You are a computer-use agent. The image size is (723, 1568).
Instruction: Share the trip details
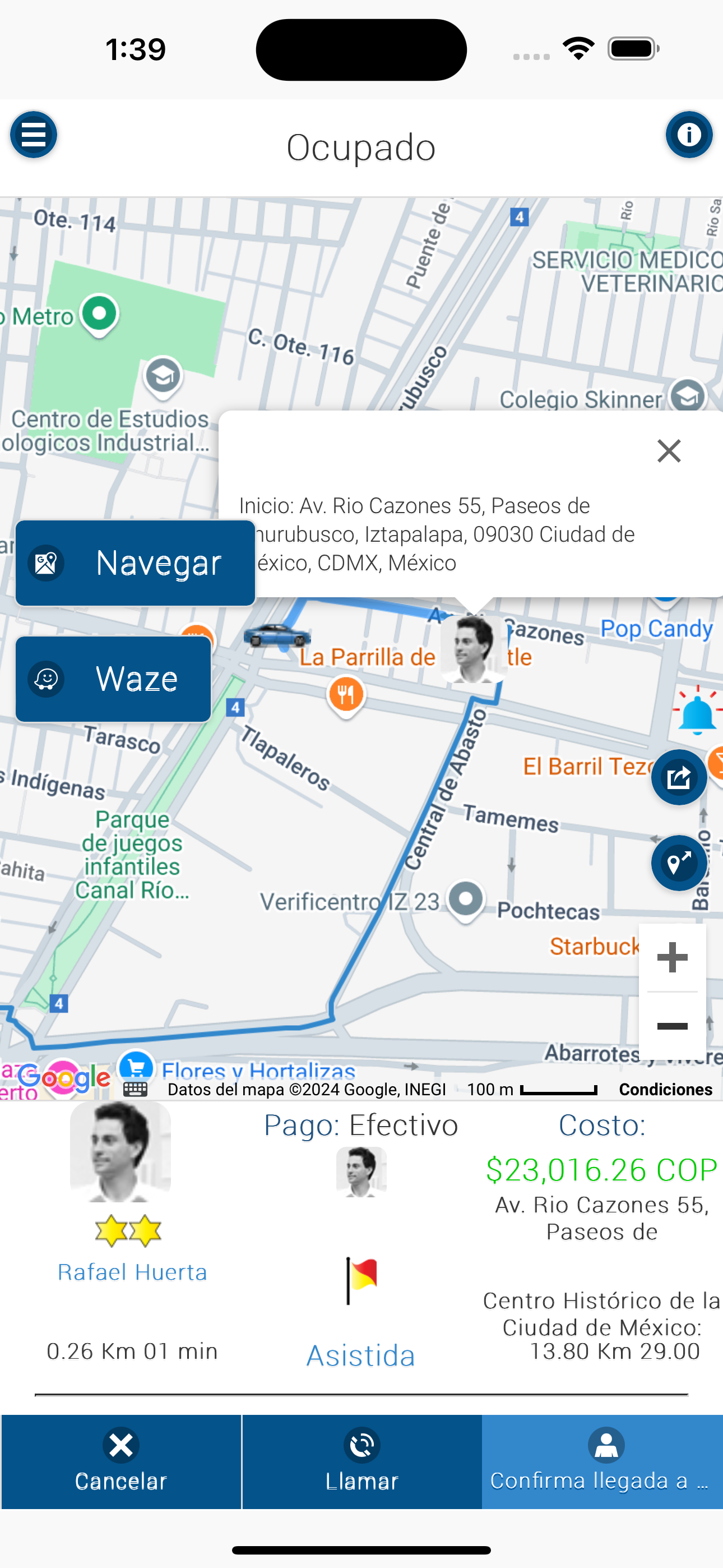679,777
